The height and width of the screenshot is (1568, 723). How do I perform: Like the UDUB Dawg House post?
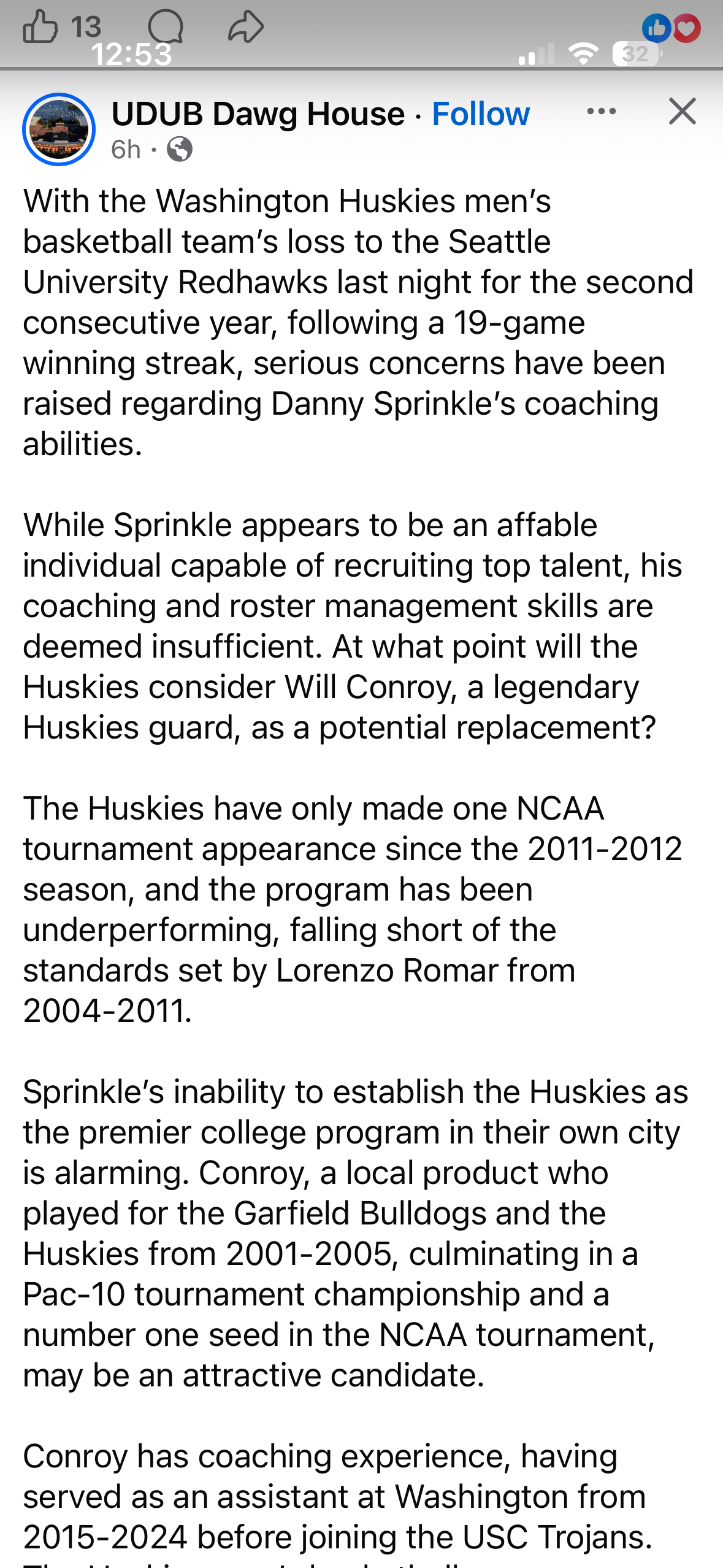40,27
